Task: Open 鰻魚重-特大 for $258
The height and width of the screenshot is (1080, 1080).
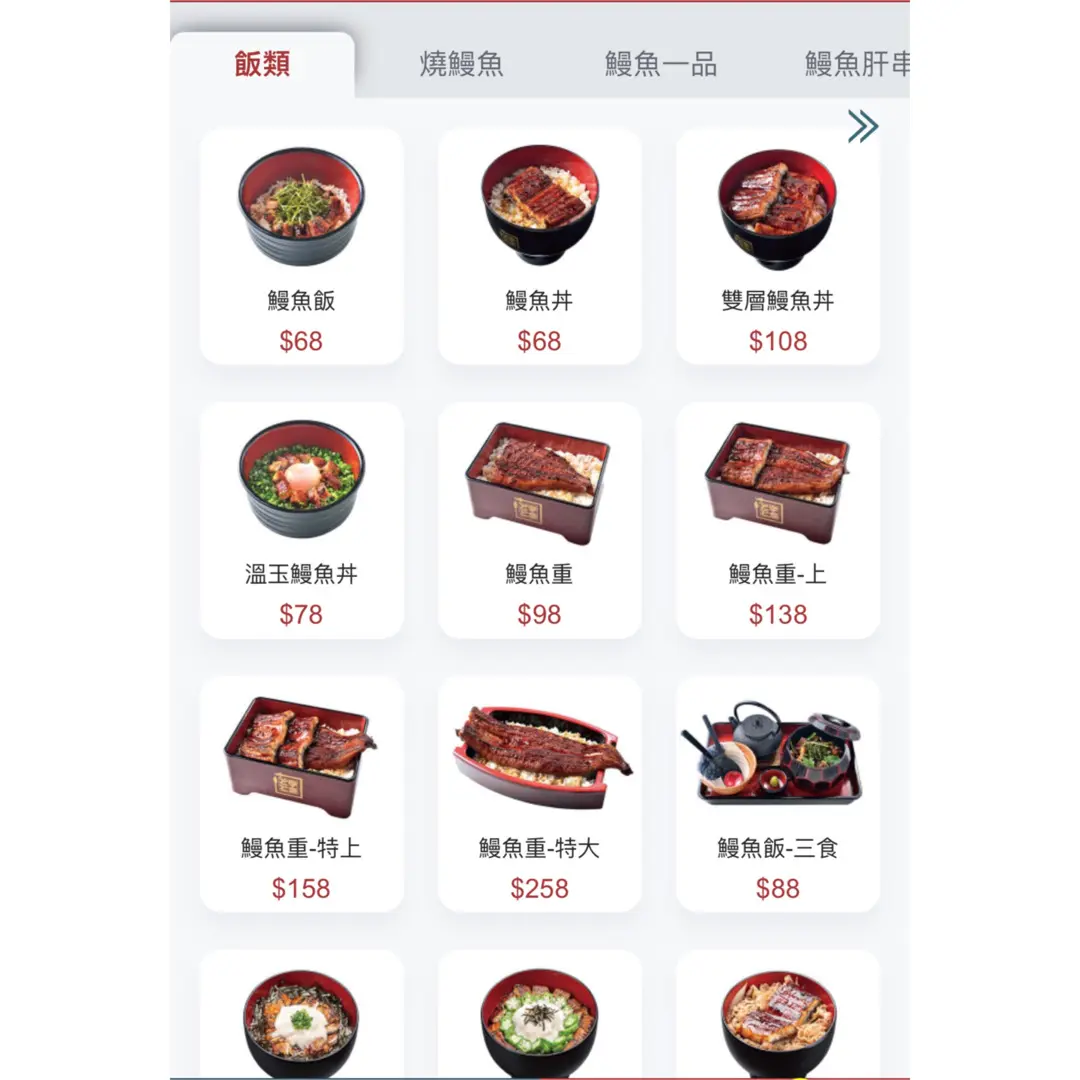Action: (x=539, y=794)
